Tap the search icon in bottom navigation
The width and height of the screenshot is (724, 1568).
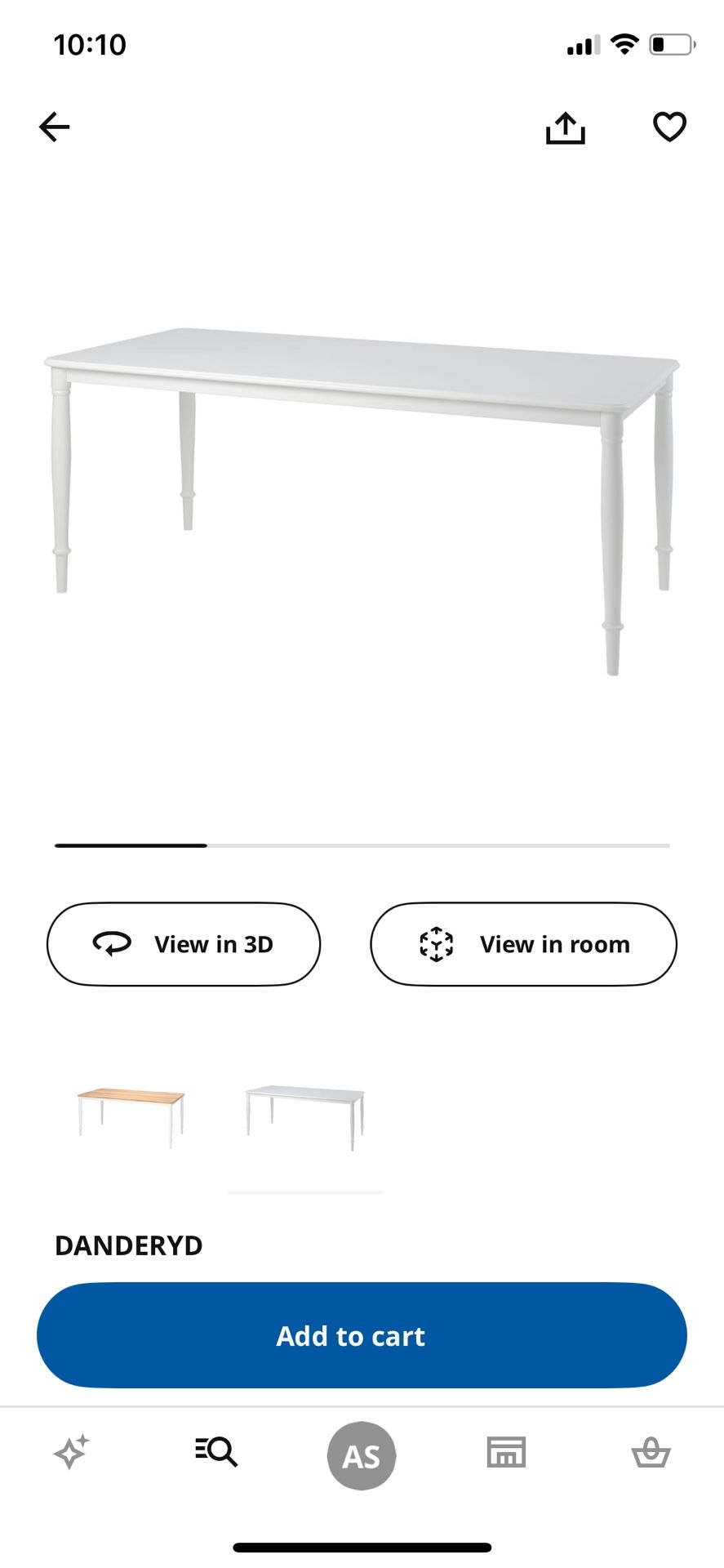coord(215,1452)
